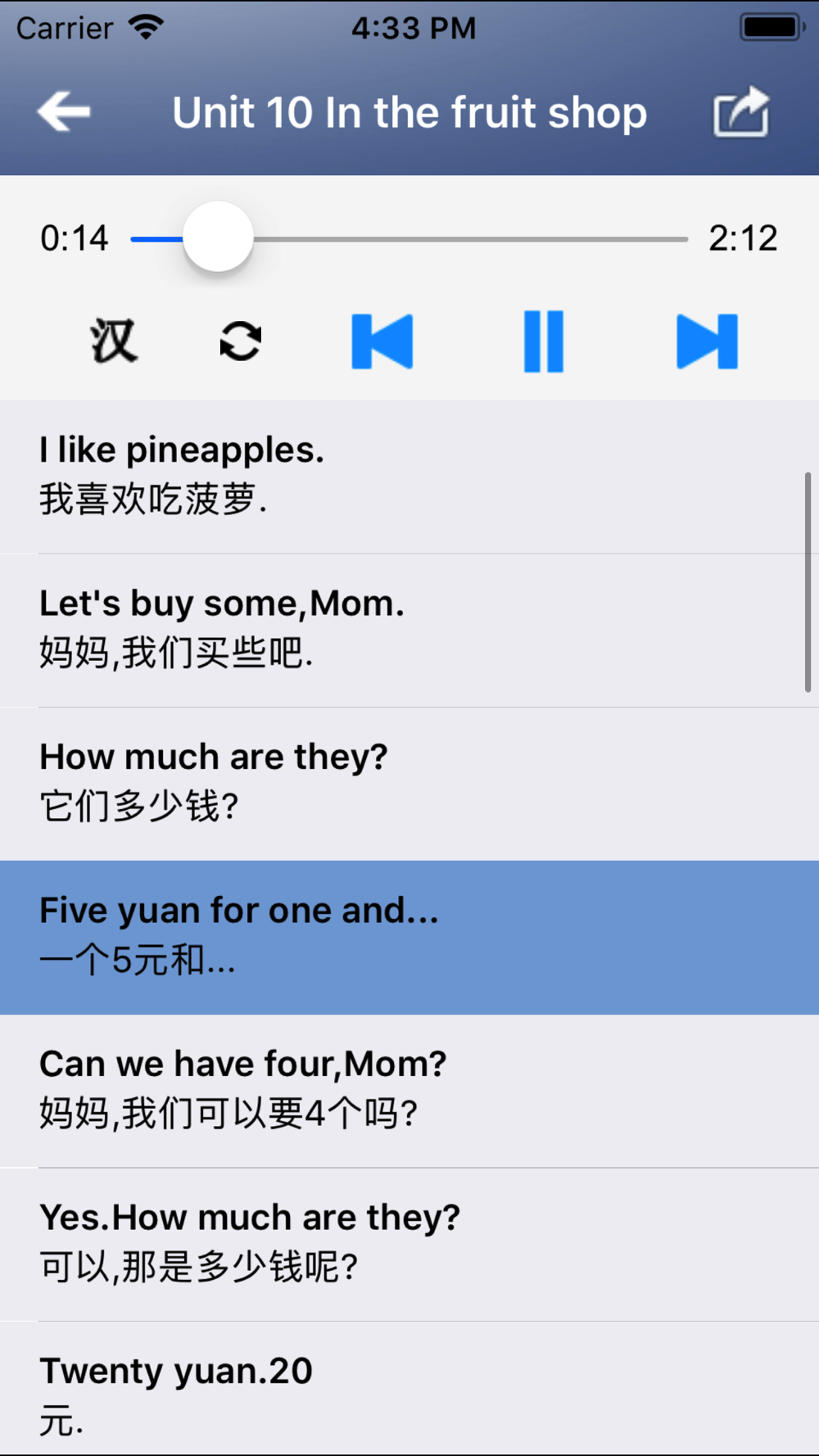Tap the audio progress slider knob
Image resolution: width=819 pixels, height=1456 pixels.
click(x=218, y=237)
